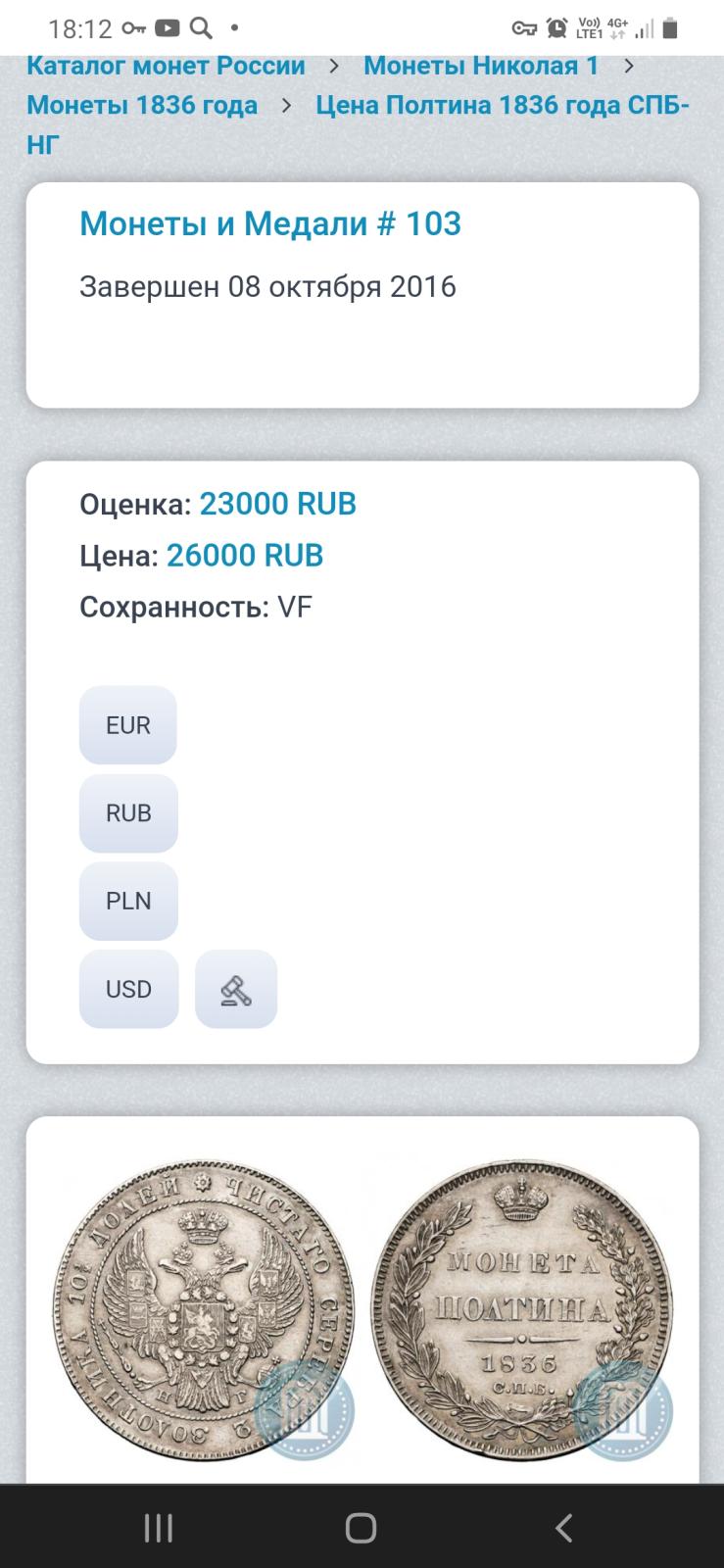
Task: Tap the auction gavel icon button
Action: [x=236, y=989]
